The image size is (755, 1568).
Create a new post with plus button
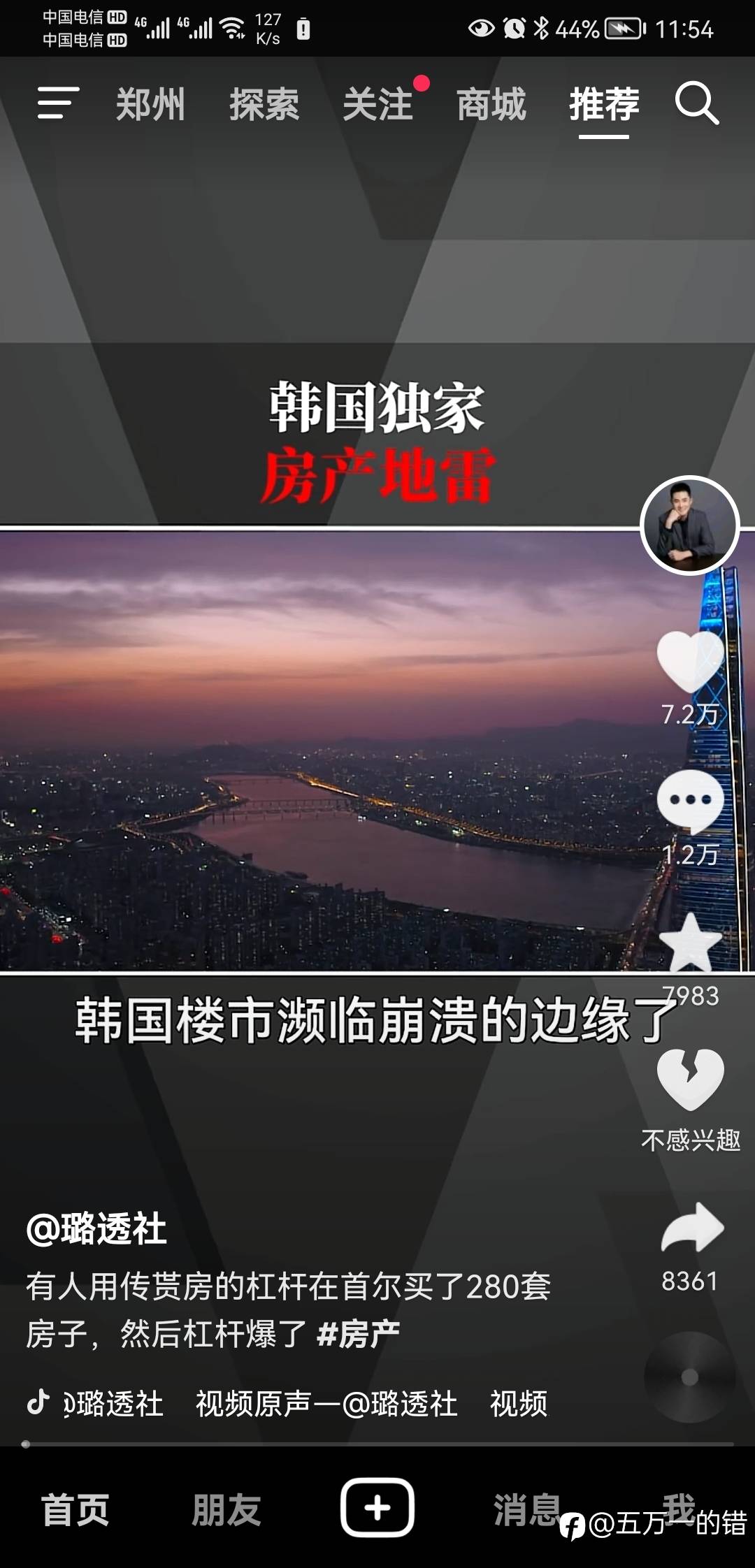point(377,1508)
